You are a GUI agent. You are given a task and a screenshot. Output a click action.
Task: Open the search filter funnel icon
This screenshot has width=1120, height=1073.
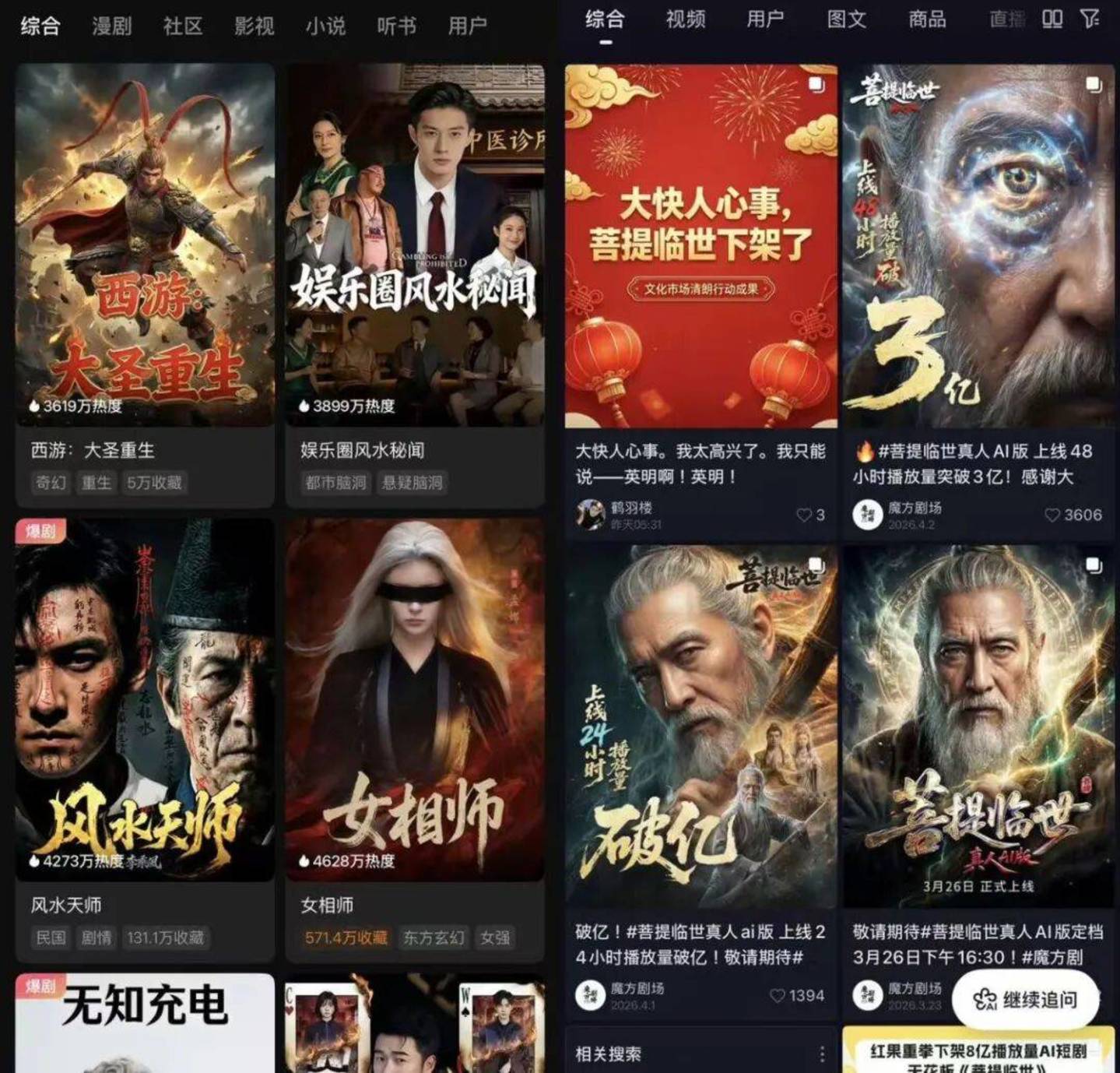click(1090, 19)
